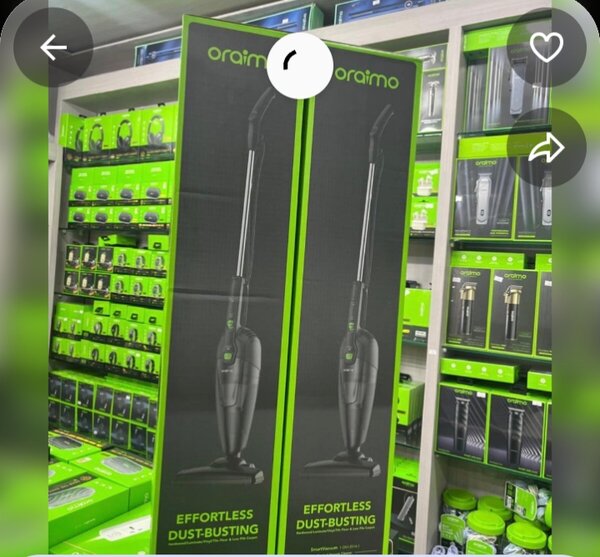Share this product listing
The image size is (600, 557).
tap(546, 148)
